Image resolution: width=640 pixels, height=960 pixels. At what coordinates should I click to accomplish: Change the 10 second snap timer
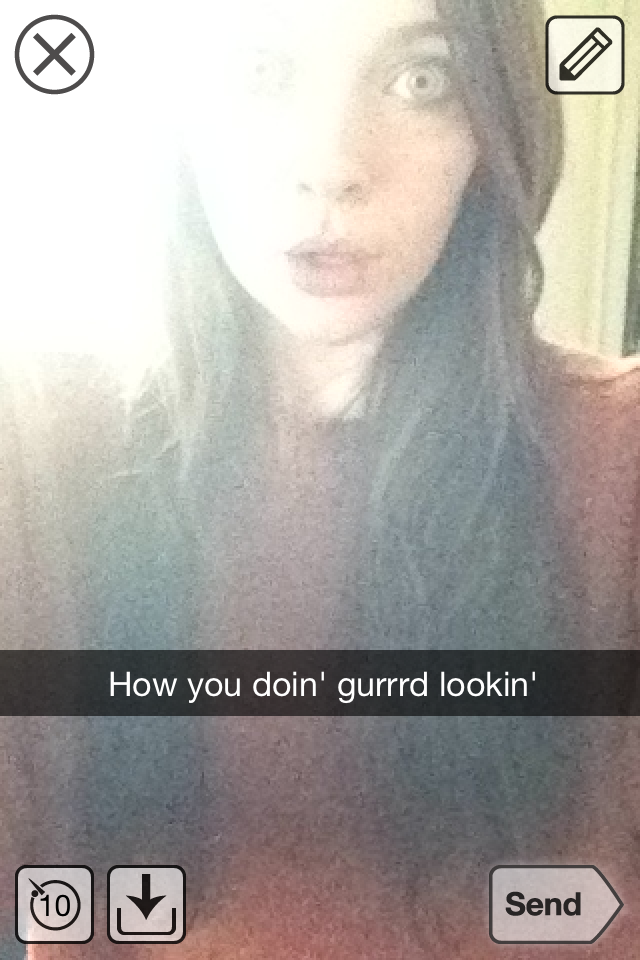pos(54,904)
